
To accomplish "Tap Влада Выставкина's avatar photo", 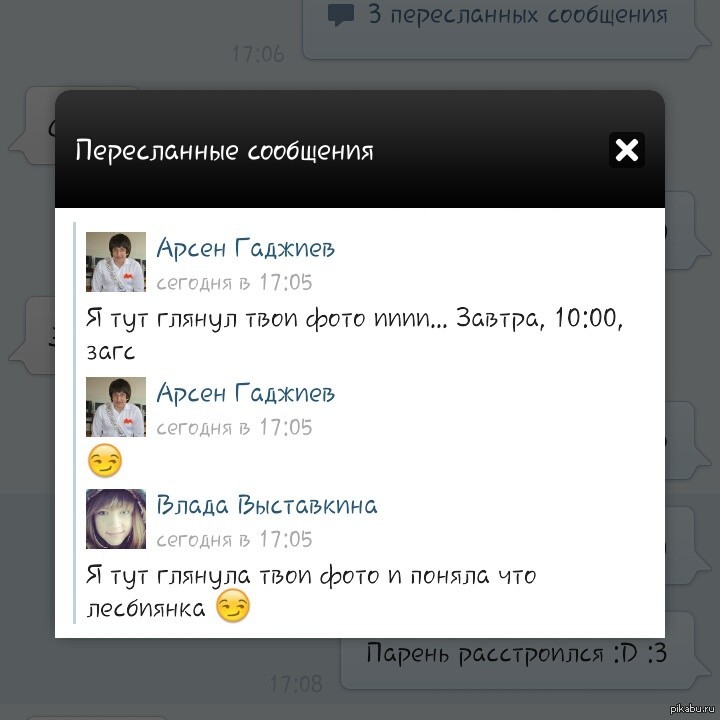I will (x=116, y=519).
